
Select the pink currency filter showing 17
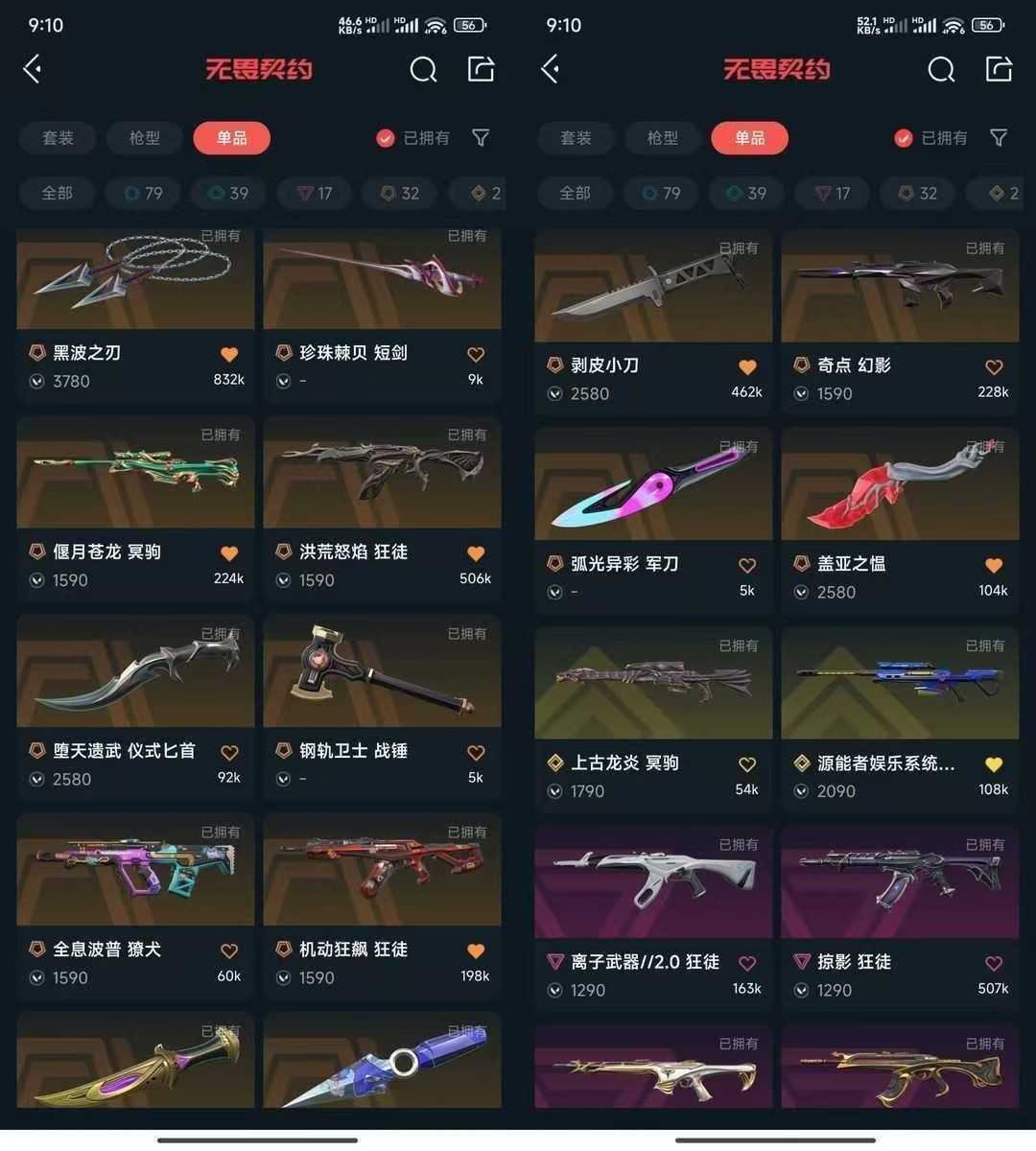click(313, 193)
